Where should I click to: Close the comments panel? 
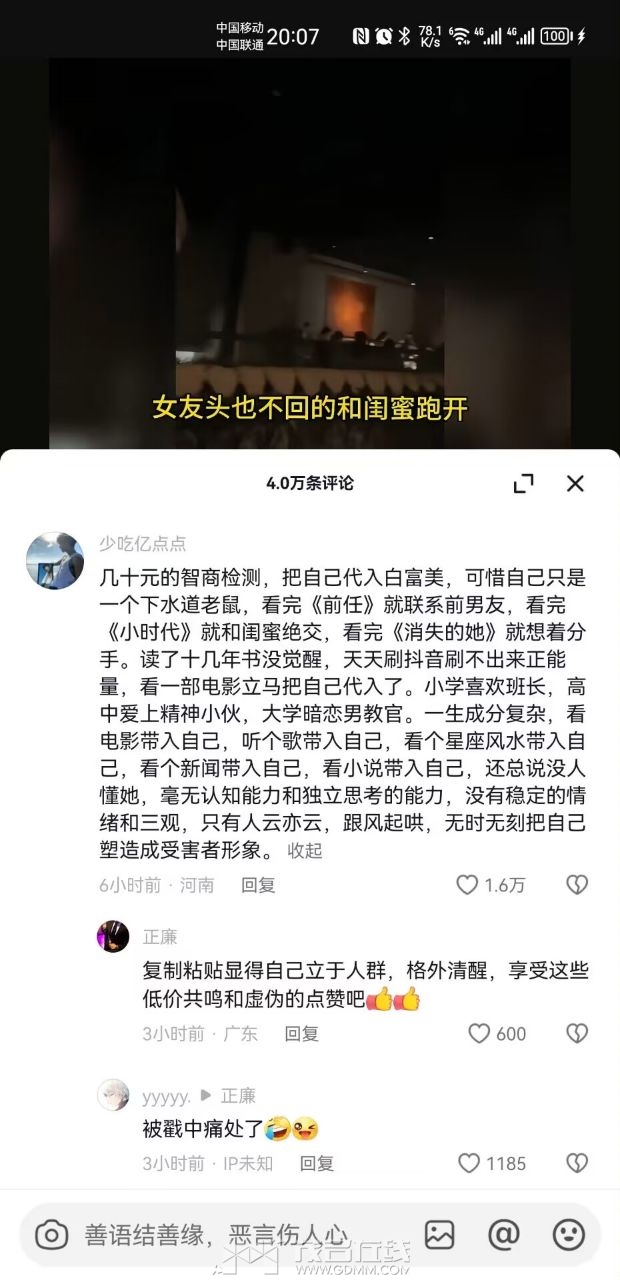[575, 484]
